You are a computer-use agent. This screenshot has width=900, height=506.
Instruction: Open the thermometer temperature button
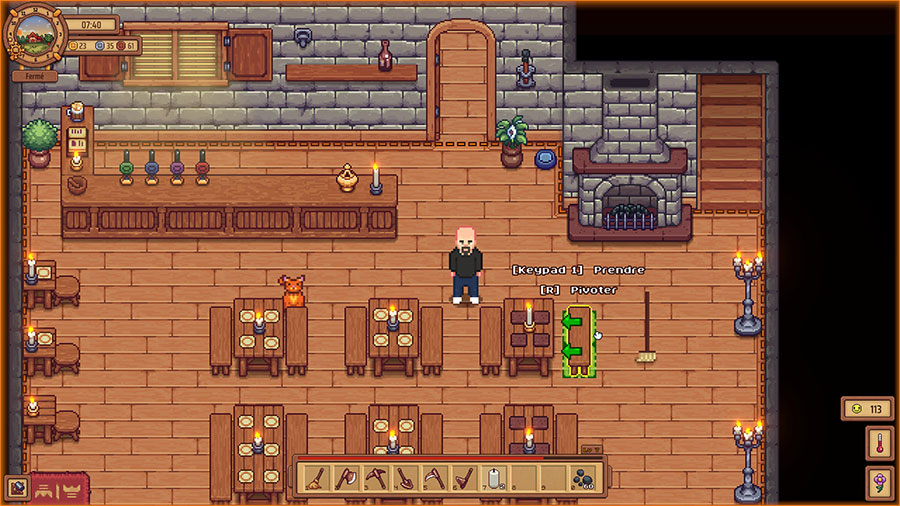(x=880, y=443)
